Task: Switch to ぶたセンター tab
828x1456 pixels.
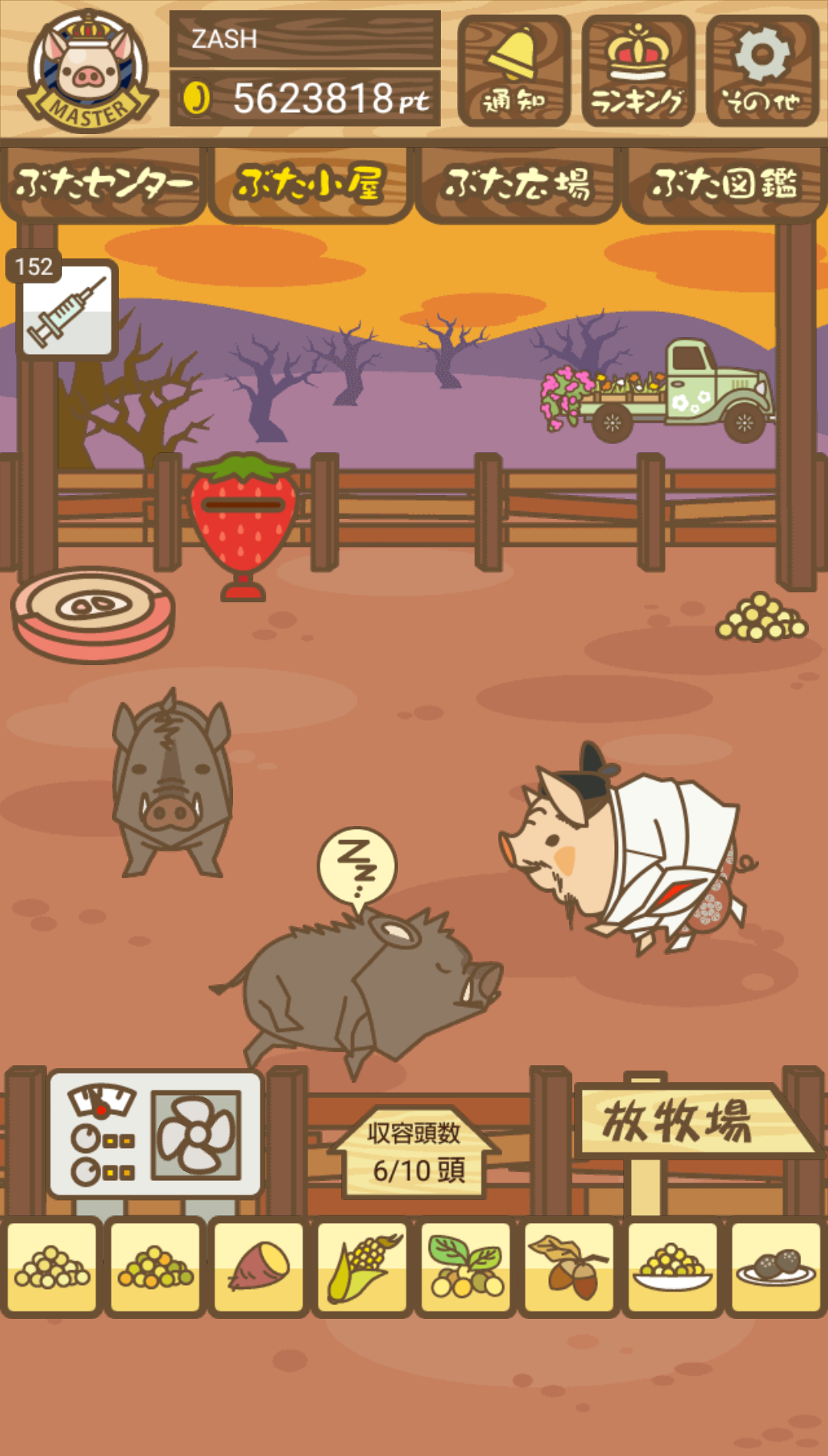Action: click(103, 185)
